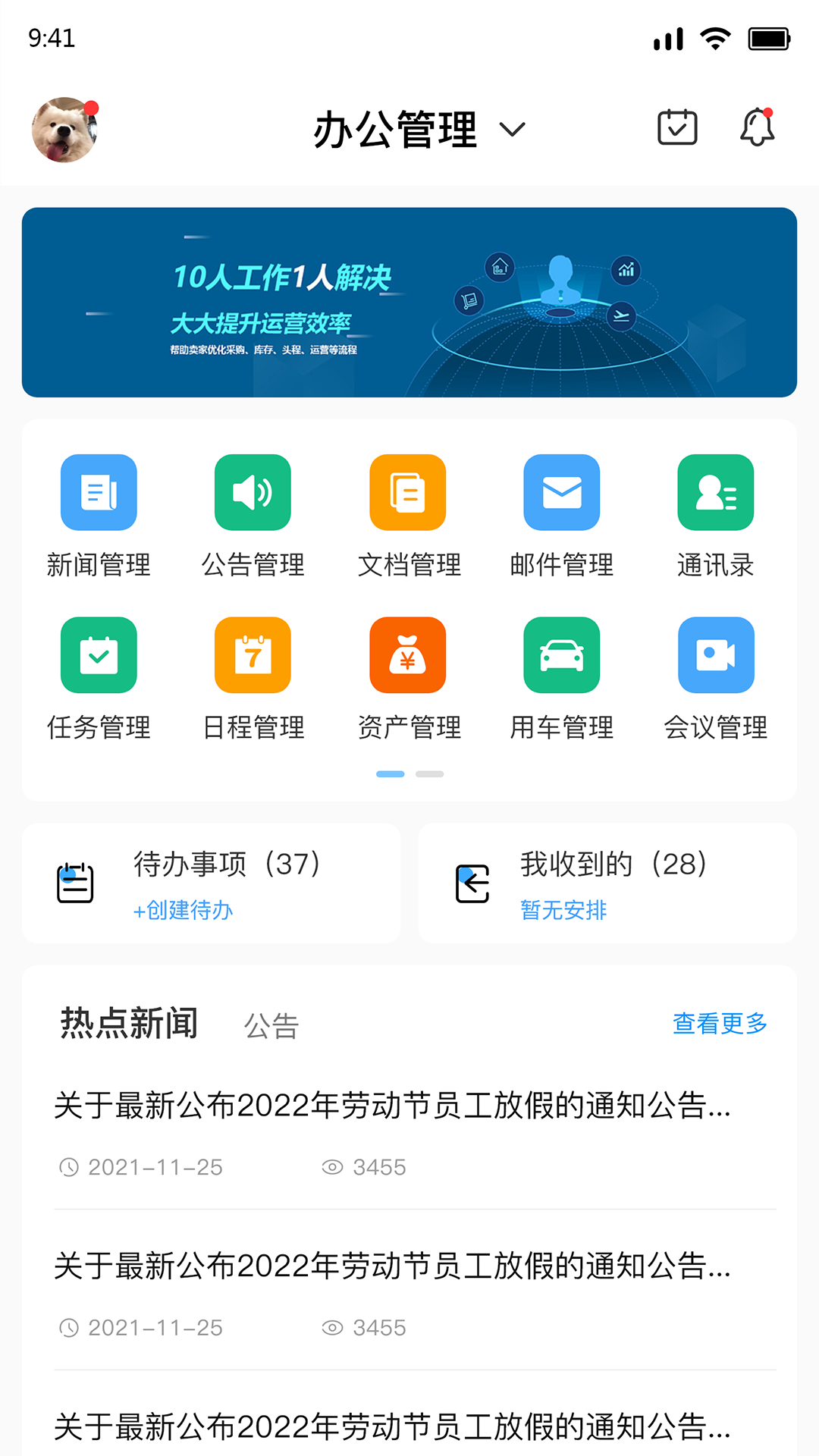Open 任务管理
Image resolution: width=819 pixels, height=1456 pixels.
99,679
